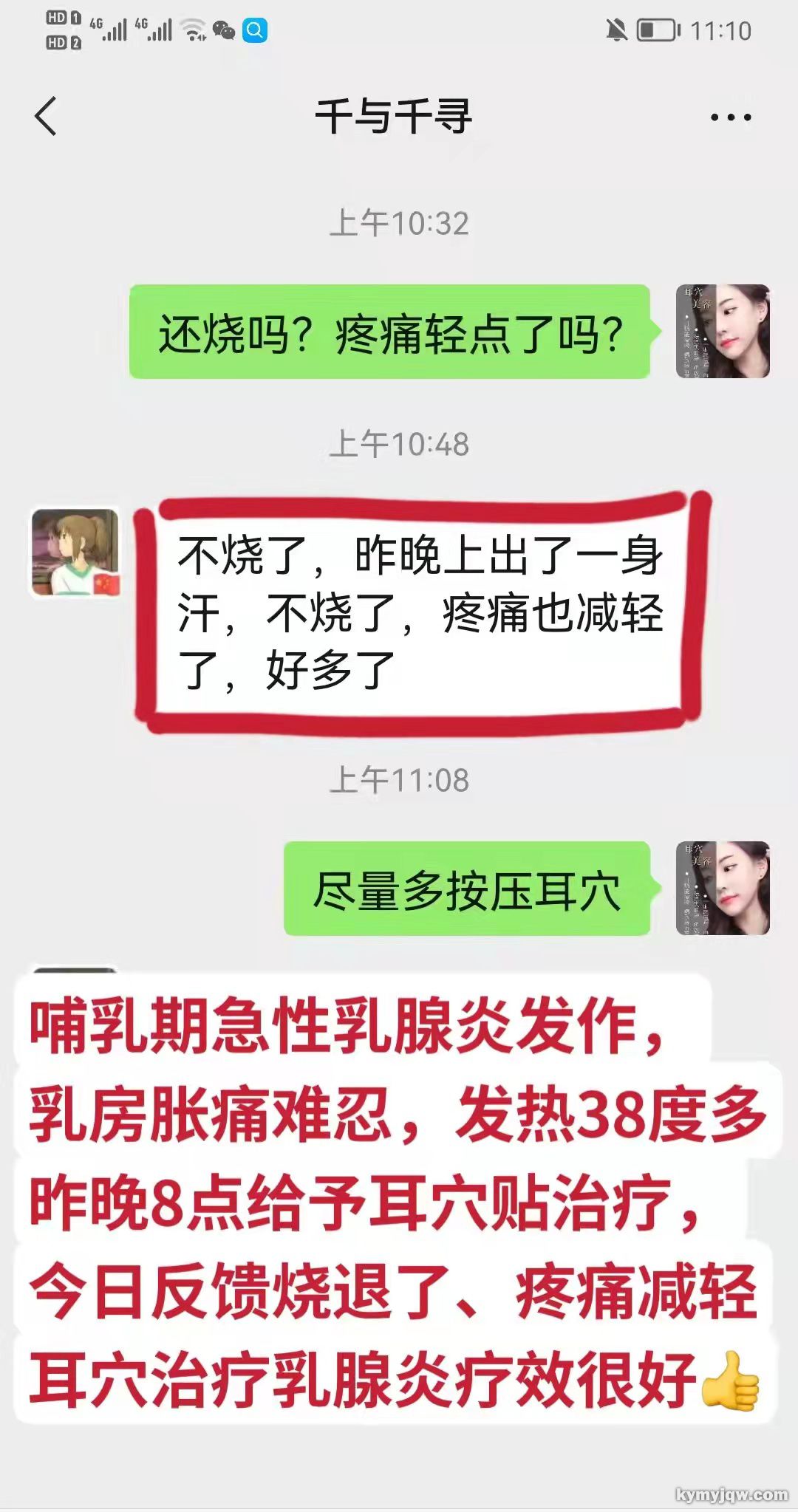798x1512 pixels.
Task: Go back from the 千与千寻 chat
Action: 46,117
